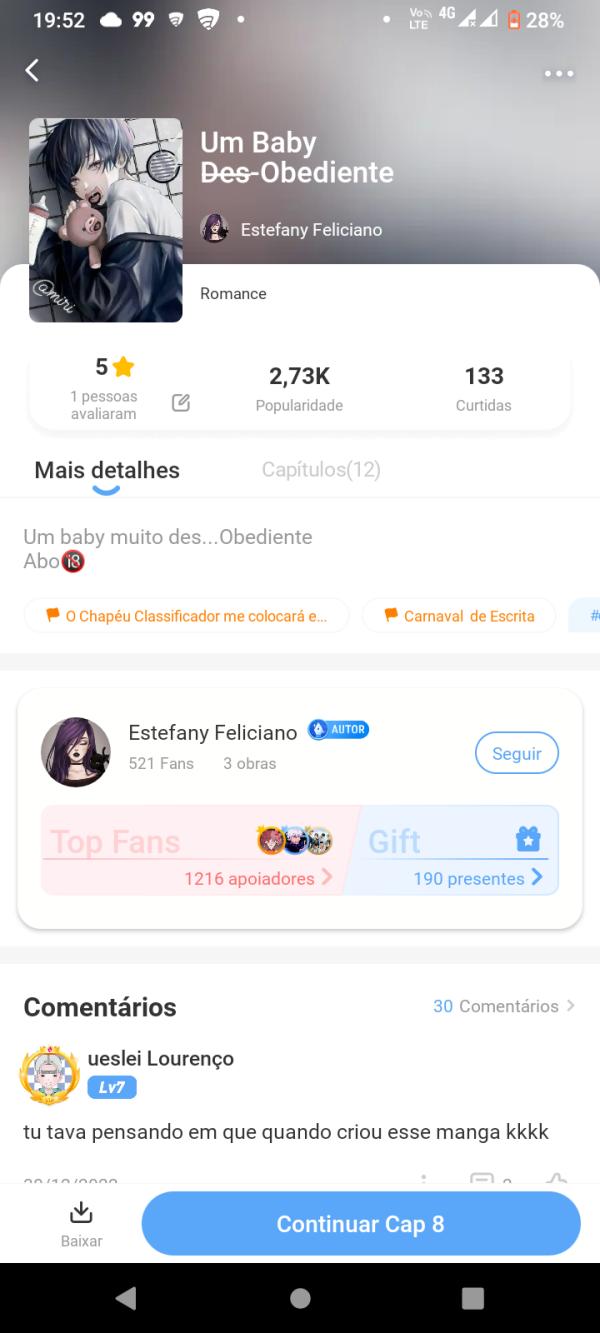Screen dimensions: 600x1333
Task: Switch to the Capítulos(12) tab
Action: 320,470
